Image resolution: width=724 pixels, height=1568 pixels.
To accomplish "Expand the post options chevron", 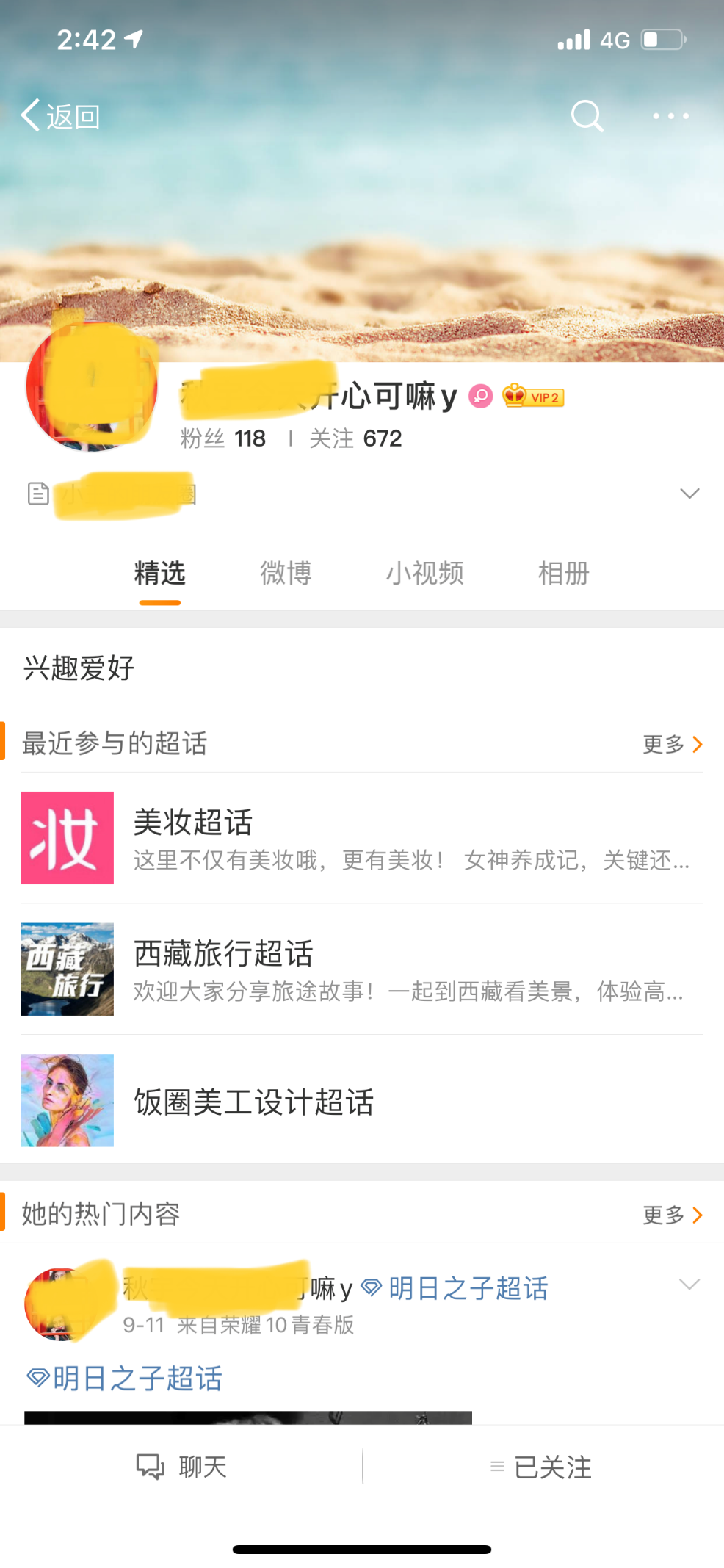I will [689, 1285].
